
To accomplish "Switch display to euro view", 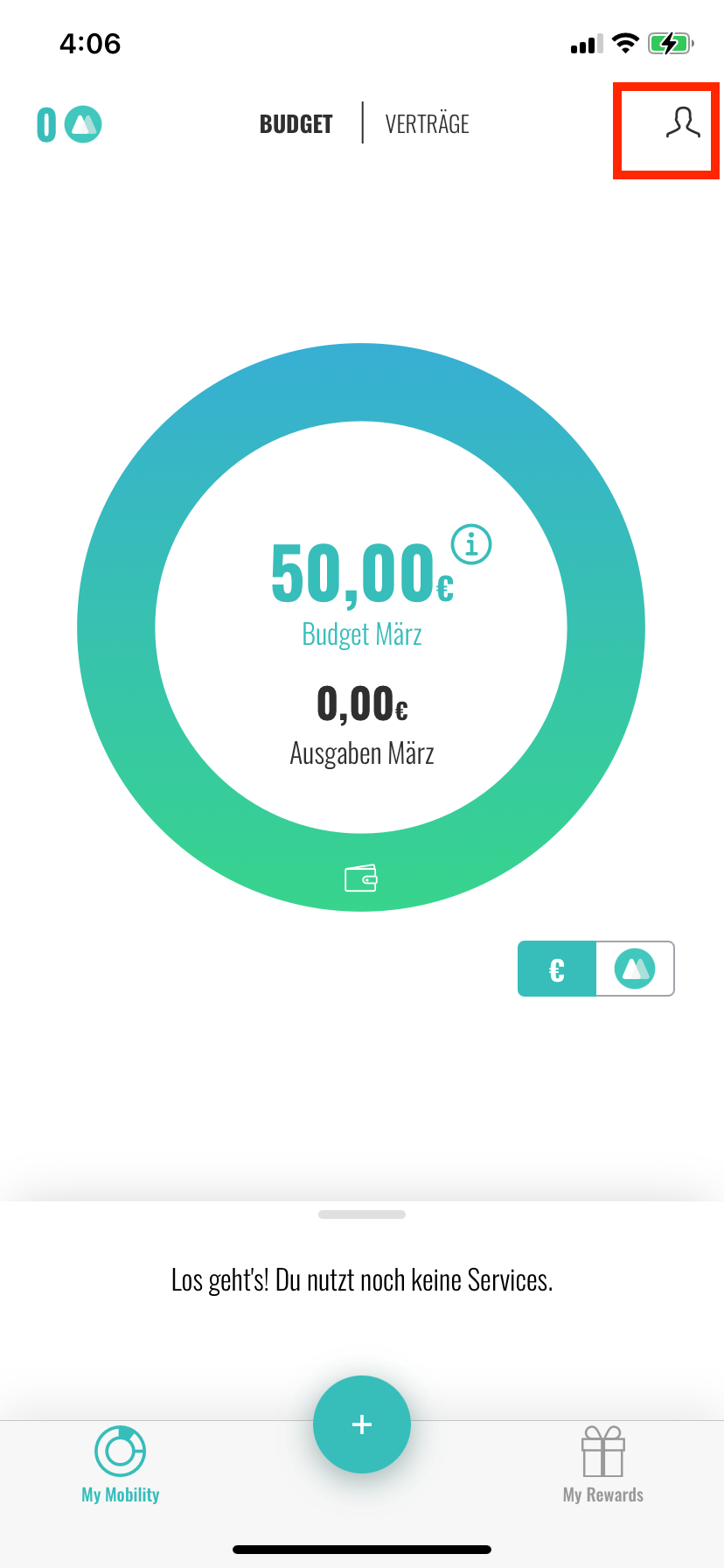I will 557,969.
